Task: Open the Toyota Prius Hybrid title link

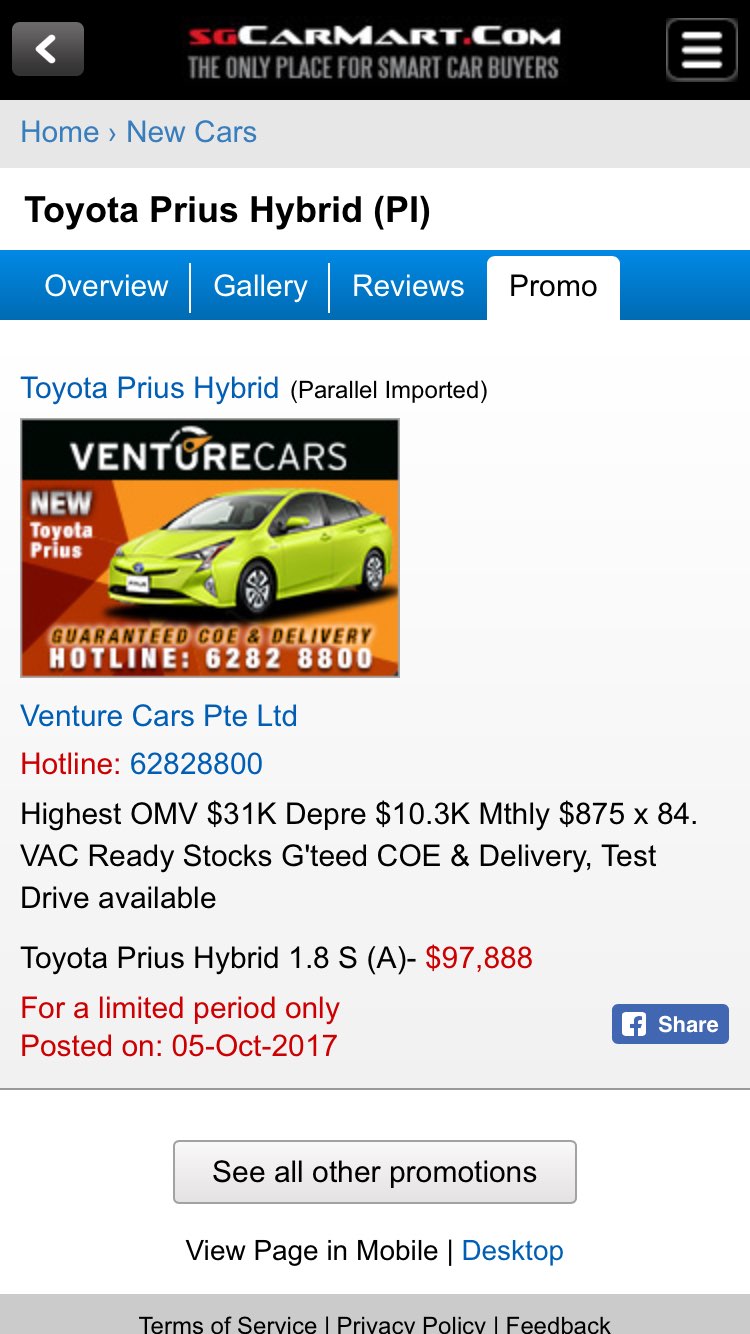Action: coord(150,388)
